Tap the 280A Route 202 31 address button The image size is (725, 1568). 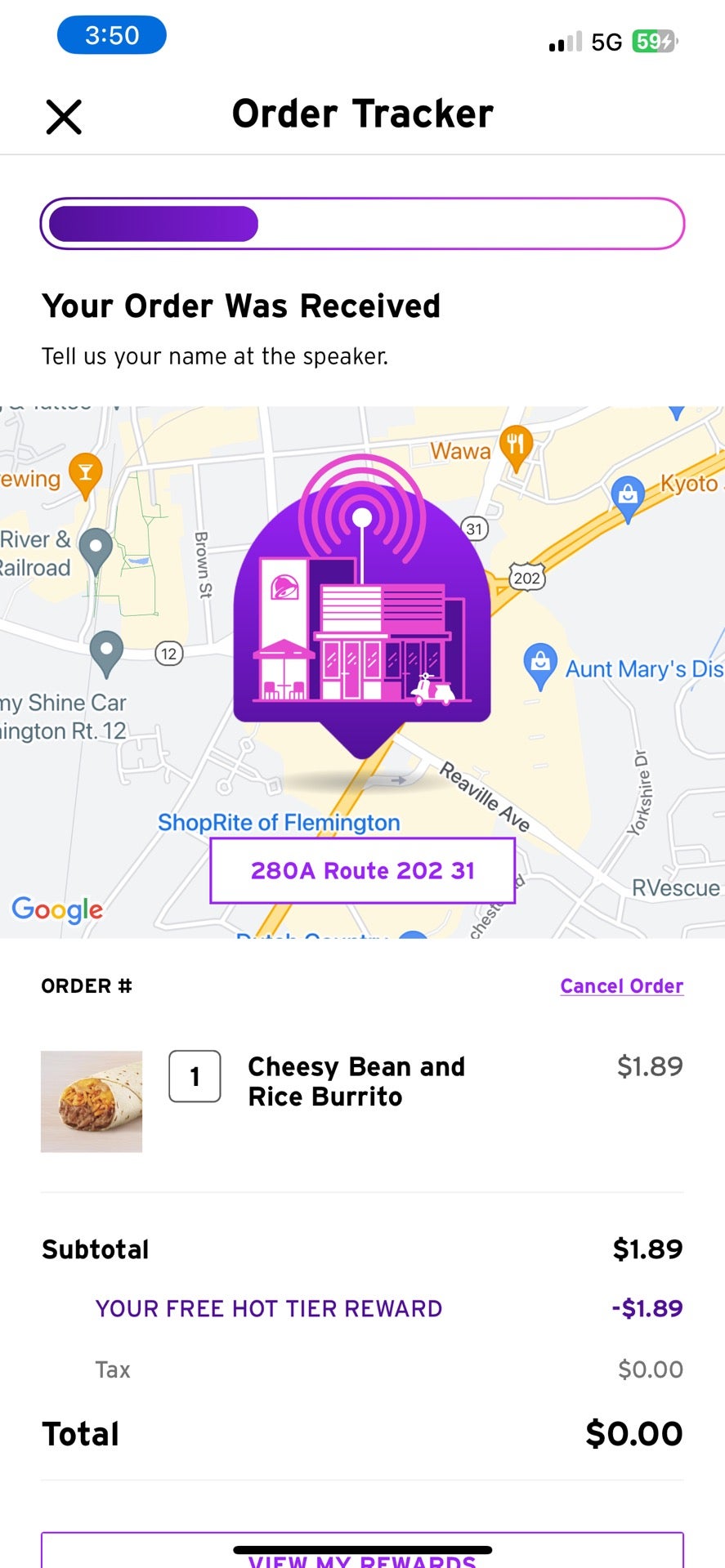click(362, 870)
